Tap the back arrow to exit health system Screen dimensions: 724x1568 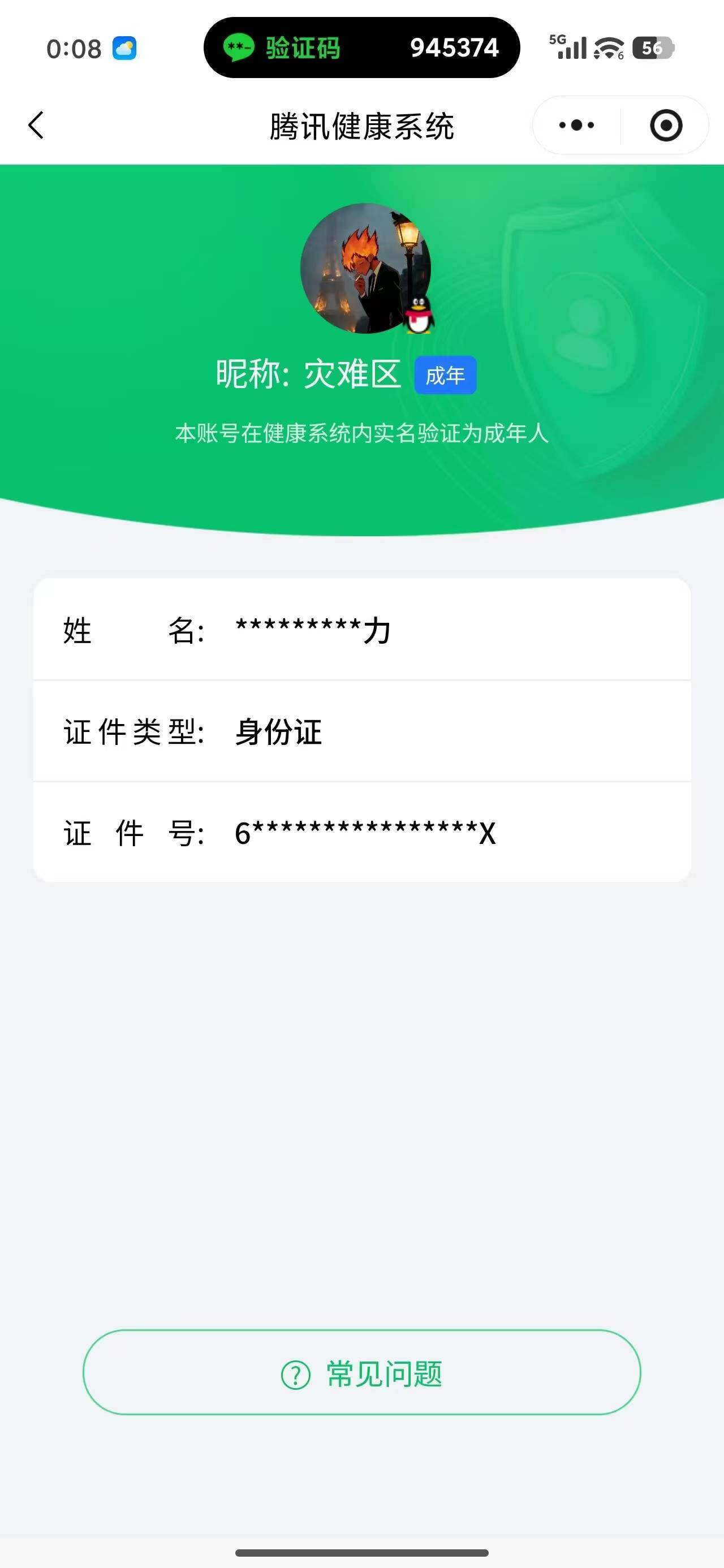coord(36,125)
